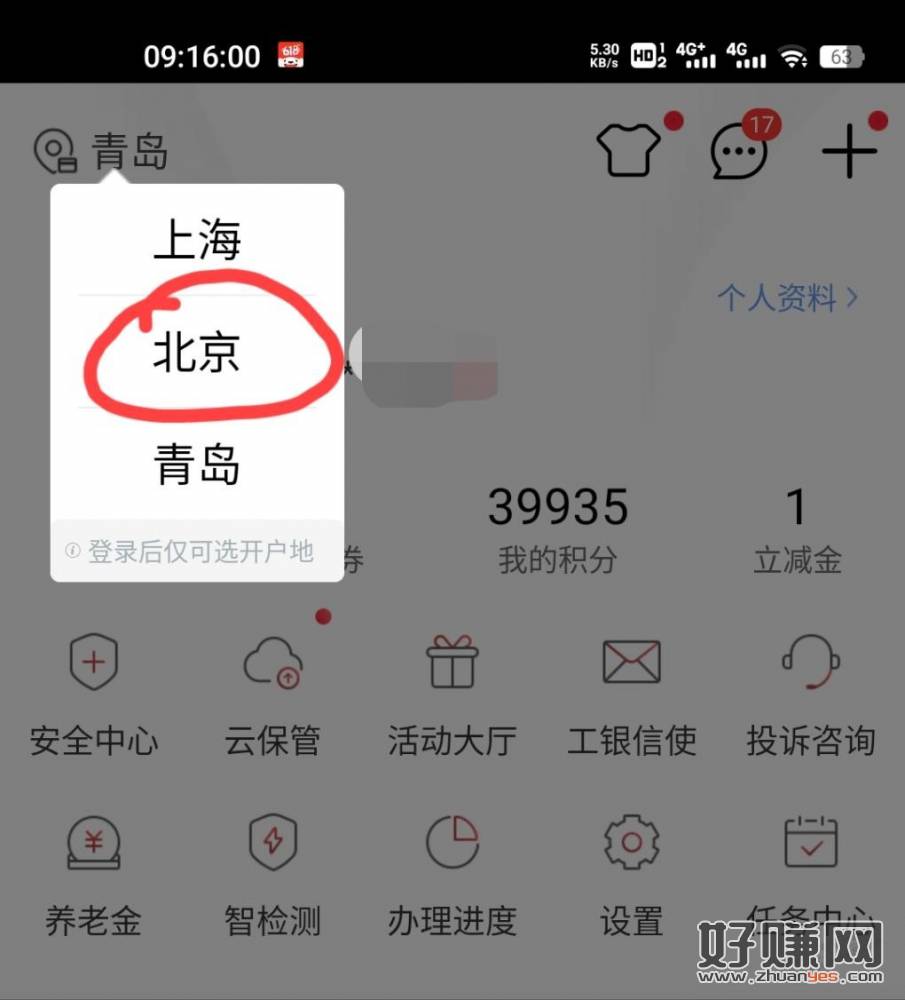Open 云保管
This screenshot has width=905, height=1000.
click(273, 690)
